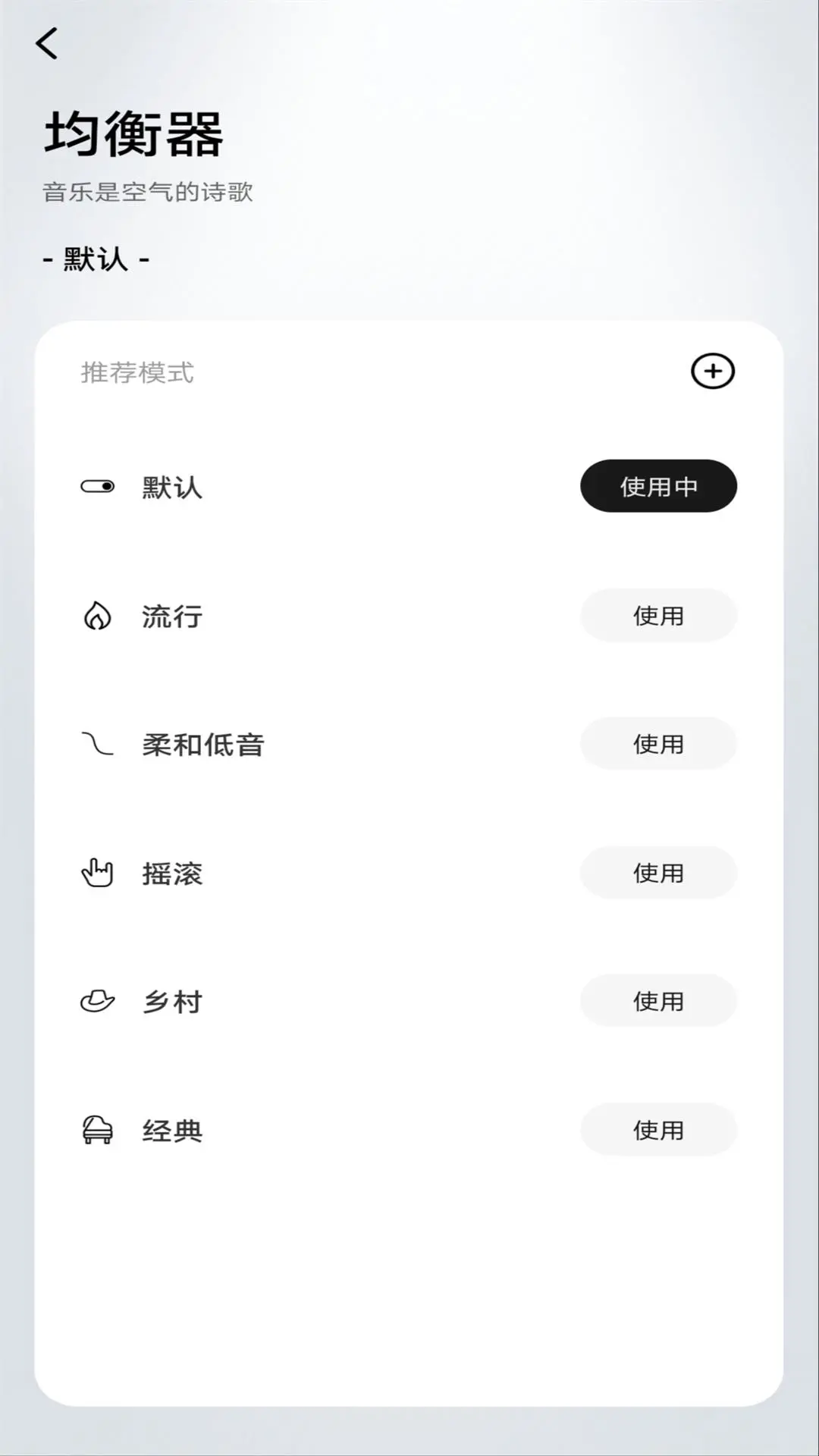Viewport: 819px width, 1456px height.
Task: Click 使用 to apply 柔和低音
Action: [658, 744]
